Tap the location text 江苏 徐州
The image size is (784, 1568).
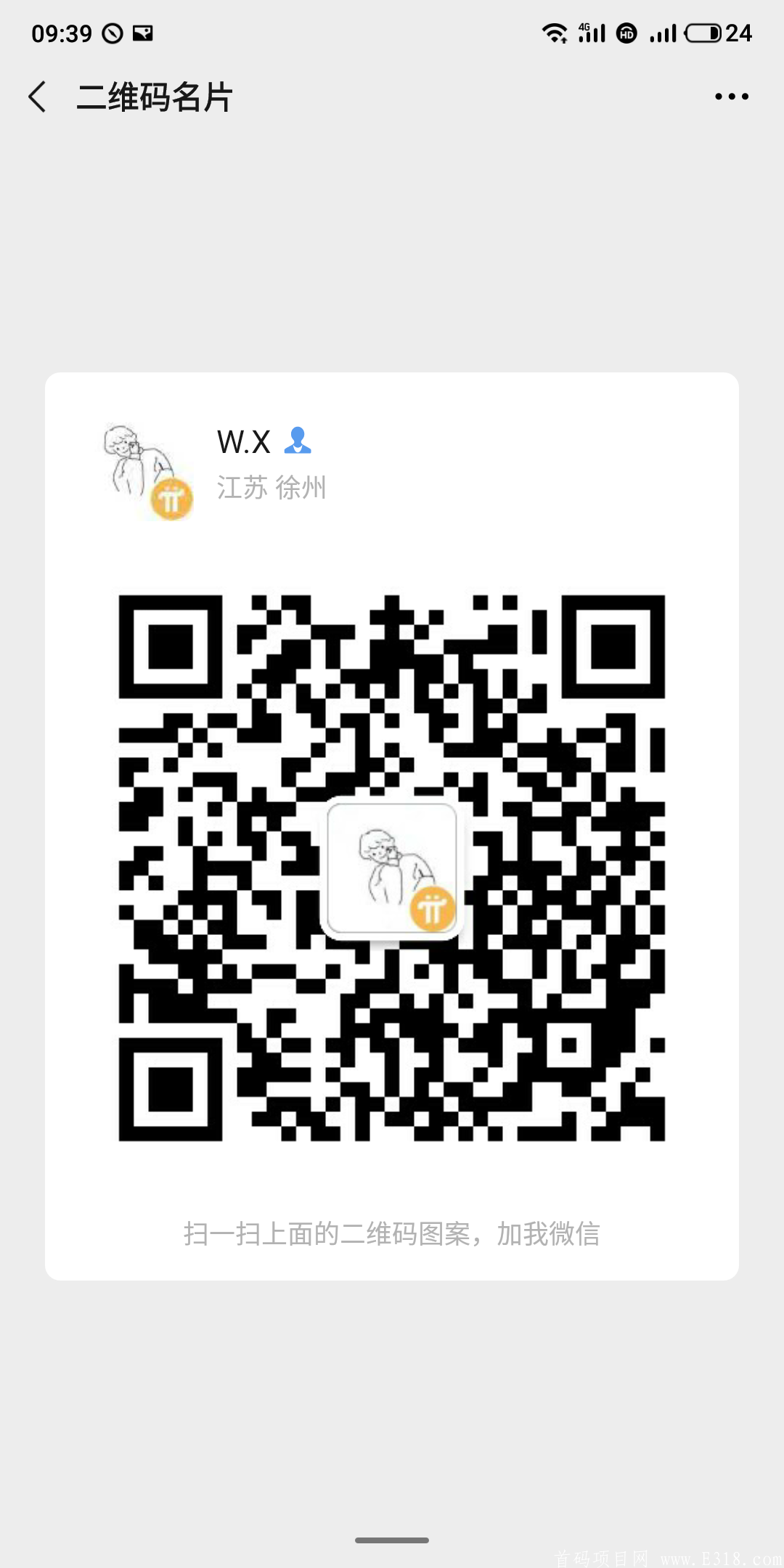272,488
